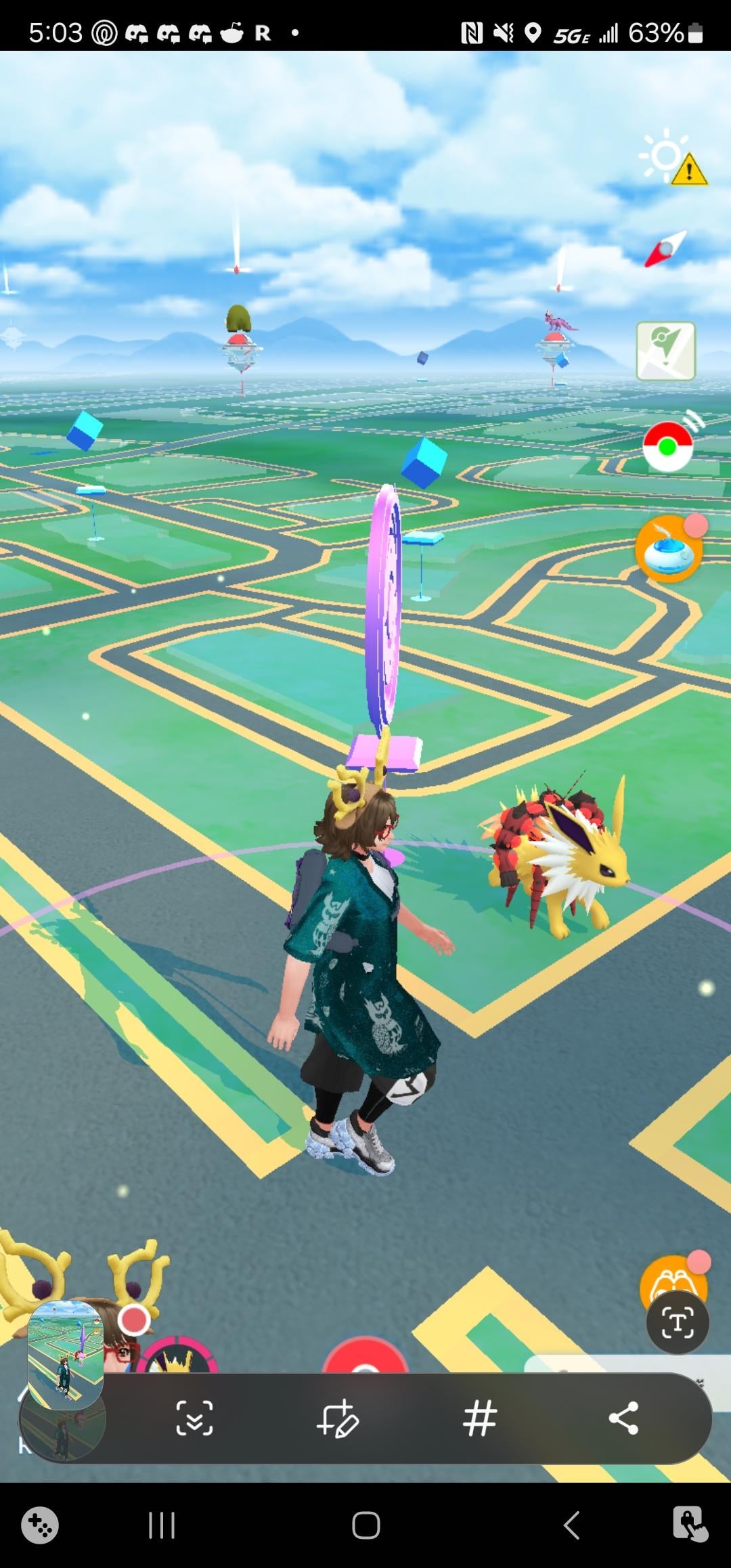Tap the Jolteon buddy on the map
731x1568 pixels.
(x=562, y=856)
